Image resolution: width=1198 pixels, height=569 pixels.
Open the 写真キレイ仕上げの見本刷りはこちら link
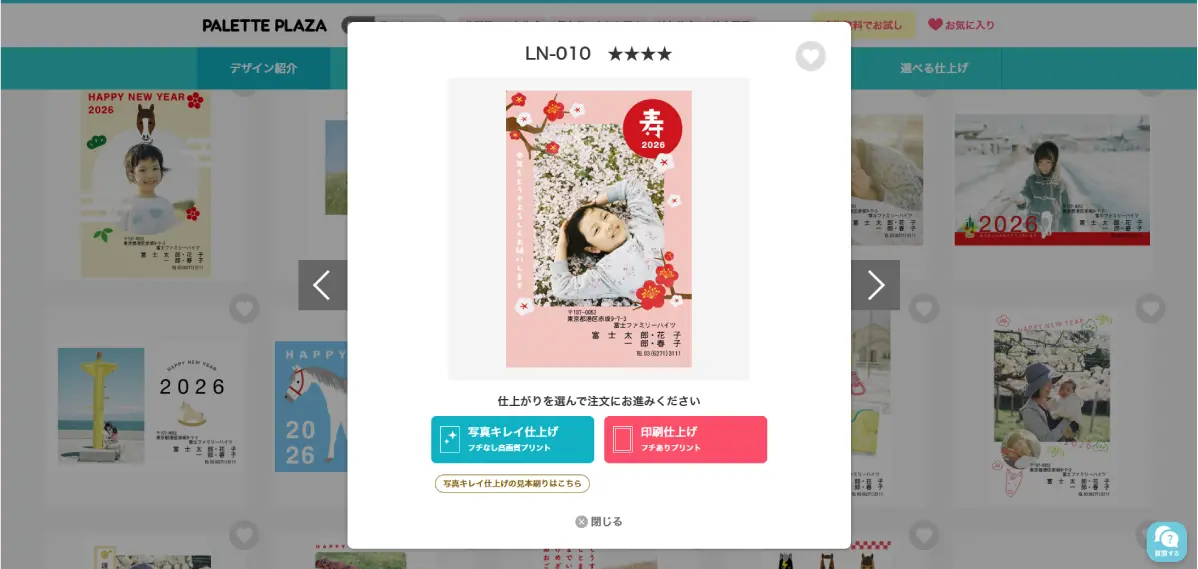point(512,484)
